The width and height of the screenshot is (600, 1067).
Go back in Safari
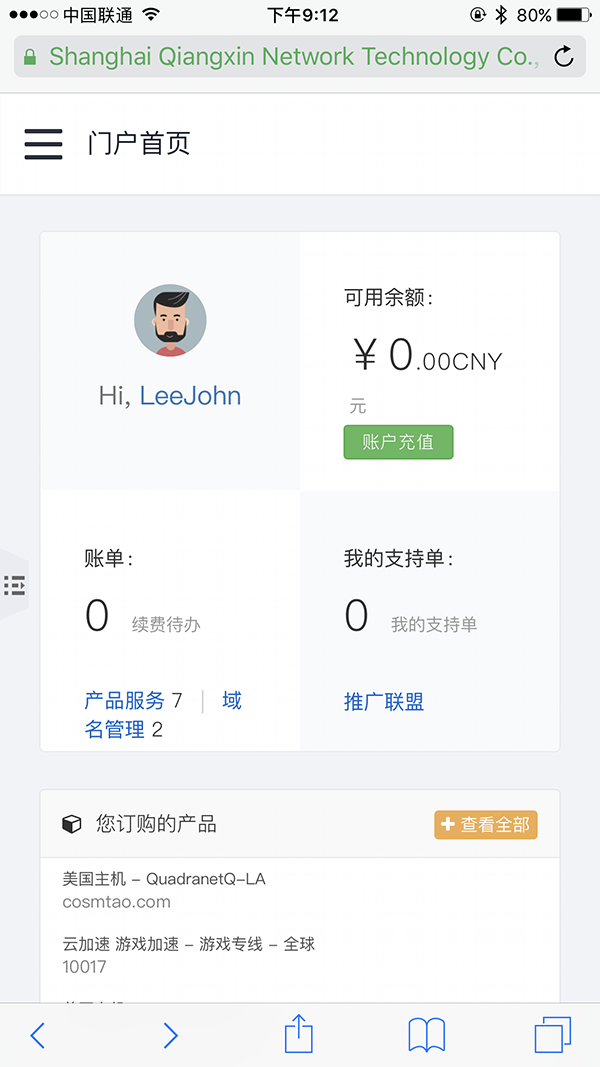coord(37,1035)
